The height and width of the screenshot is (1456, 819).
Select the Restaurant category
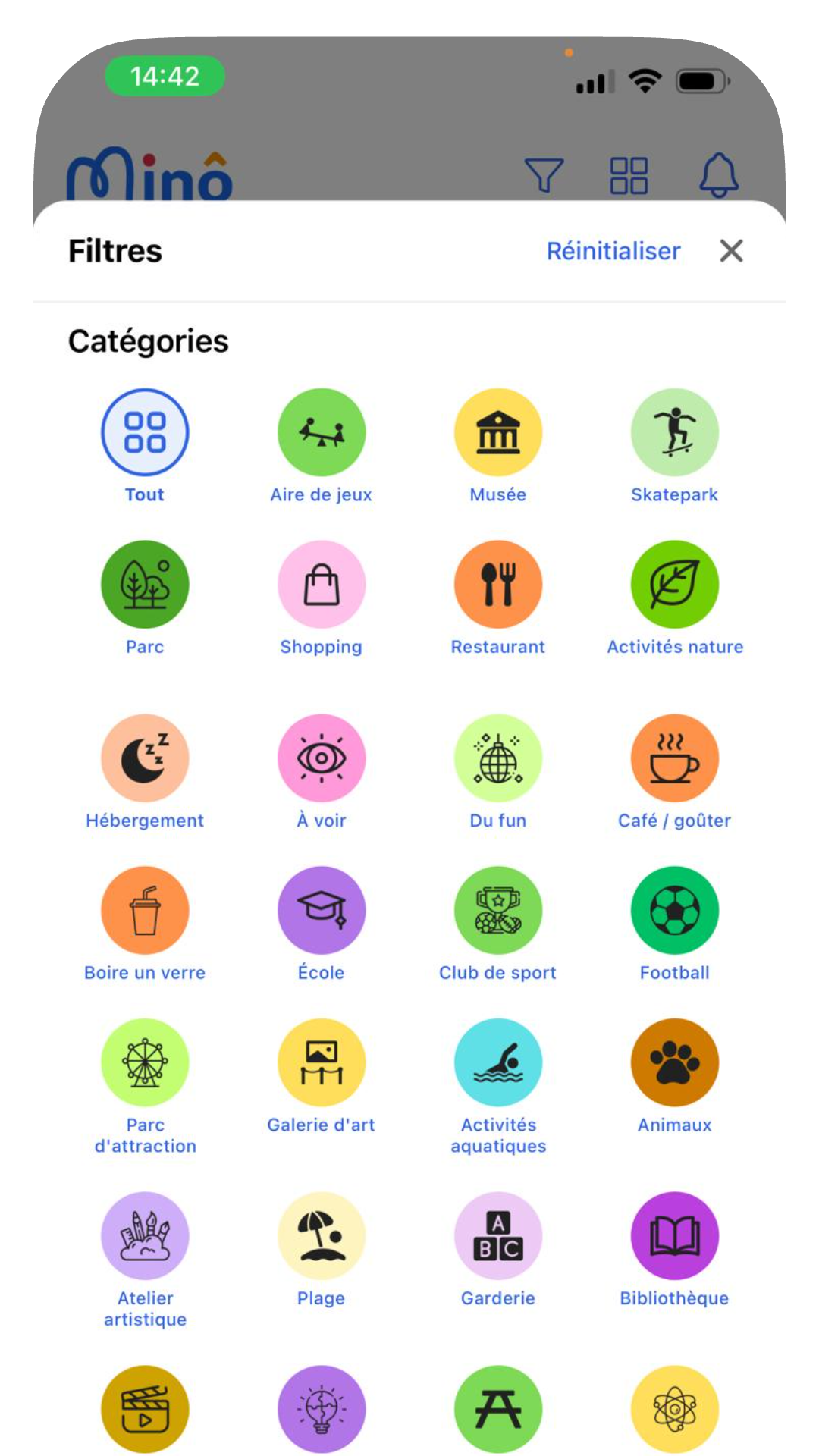[498, 585]
